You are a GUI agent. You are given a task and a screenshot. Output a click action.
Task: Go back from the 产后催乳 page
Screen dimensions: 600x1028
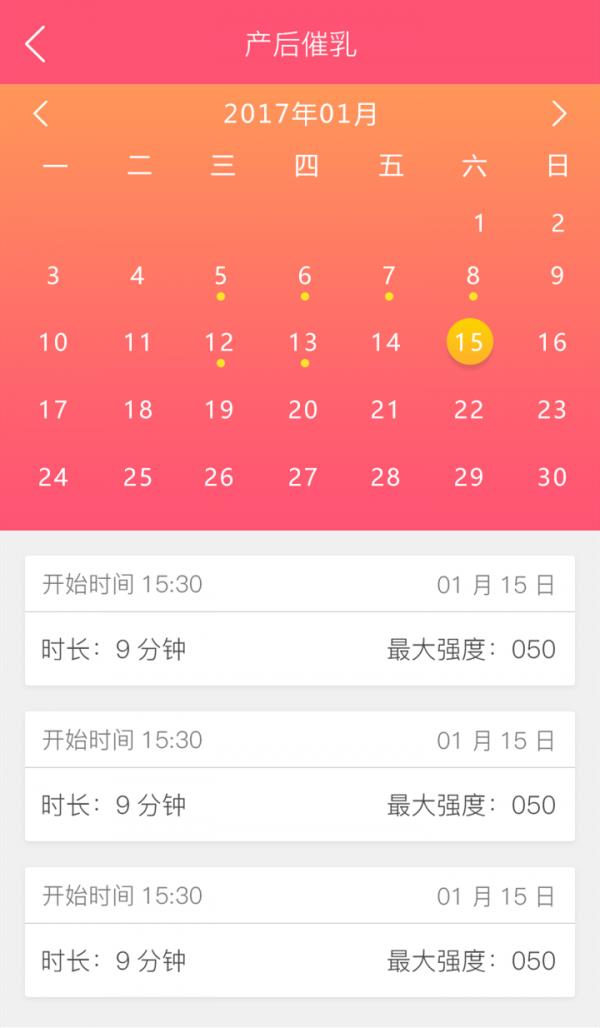[x=35, y=44]
